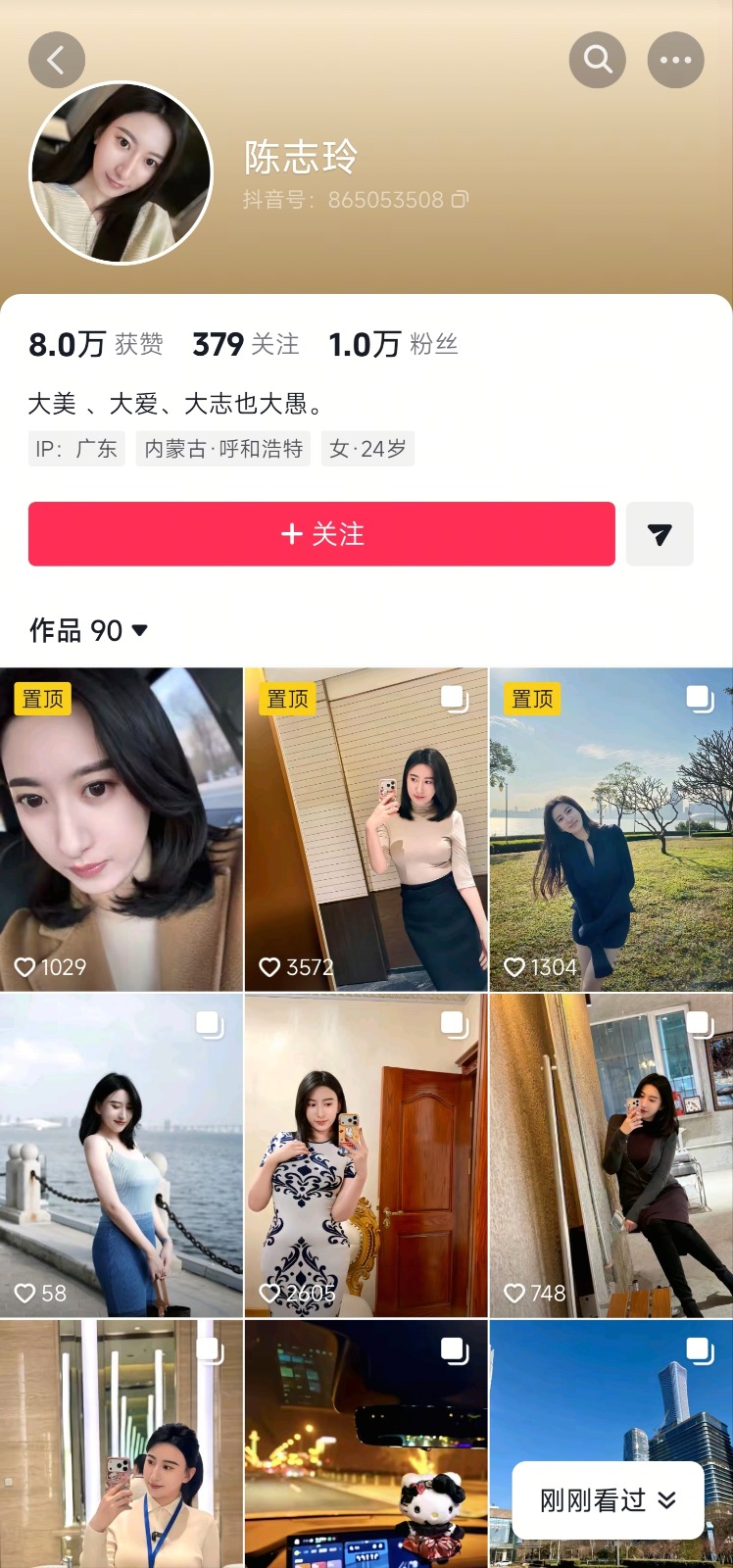View the pinned post with 1304 likes
Image resolution: width=733 pixels, height=1568 pixels.
coord(611,829)
